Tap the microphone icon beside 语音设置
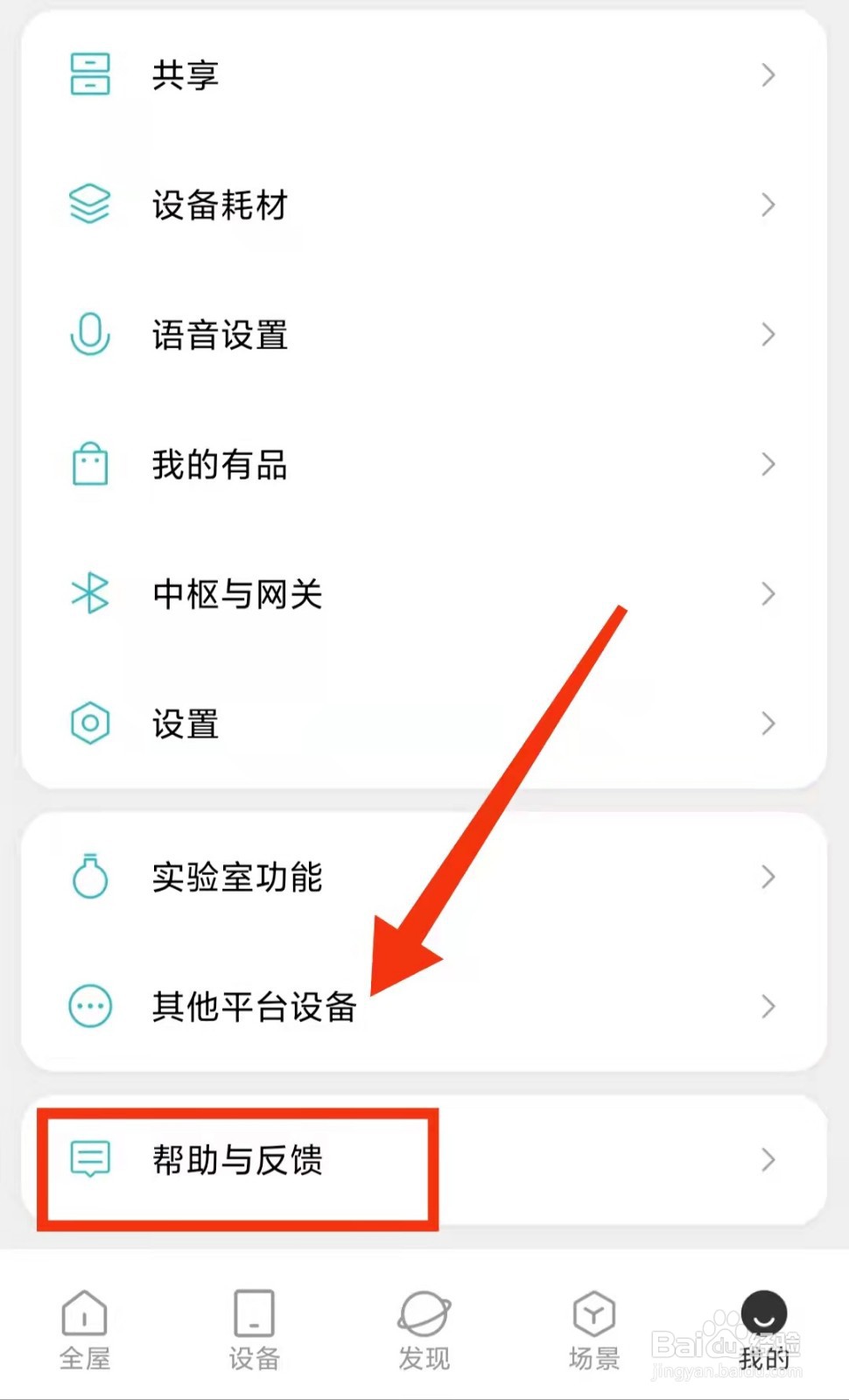The image size is (849, 1400). [89, 334]
